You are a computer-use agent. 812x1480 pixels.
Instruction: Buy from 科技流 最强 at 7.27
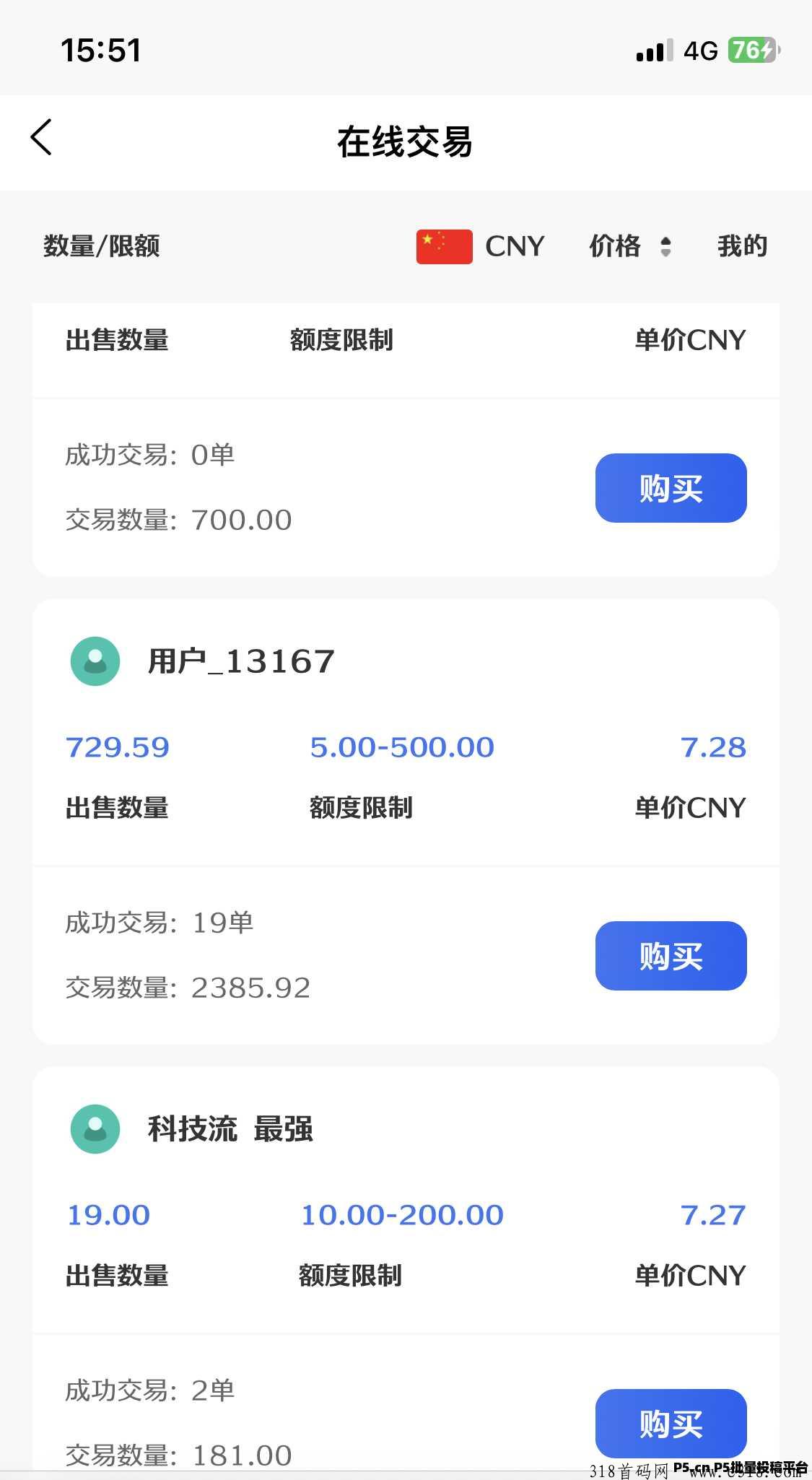tap(671, 1424)
